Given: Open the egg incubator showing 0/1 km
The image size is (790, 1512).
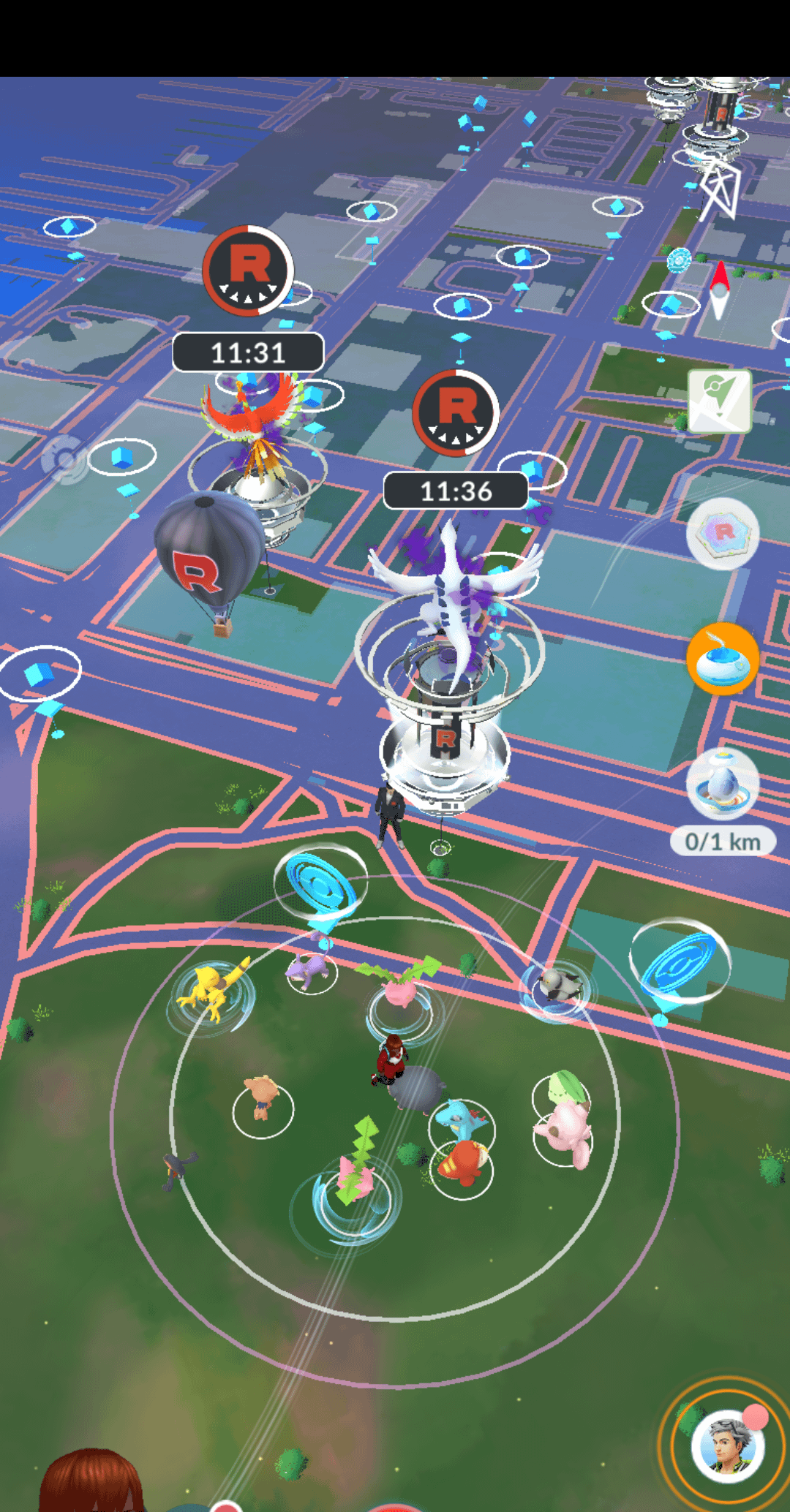Looking at the screenshot, I should (723, 784).
